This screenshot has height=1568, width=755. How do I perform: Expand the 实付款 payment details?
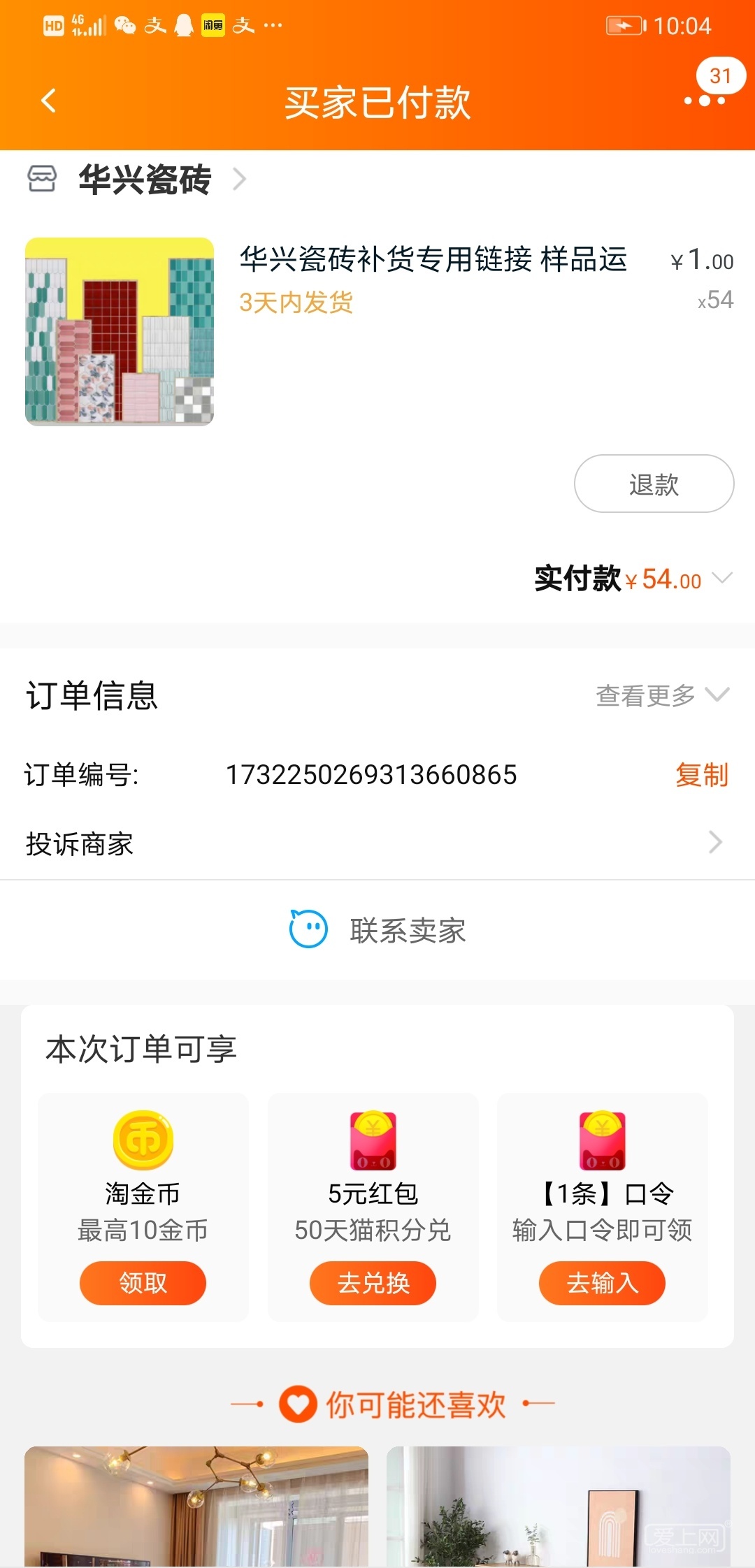(x=721, y=579)
